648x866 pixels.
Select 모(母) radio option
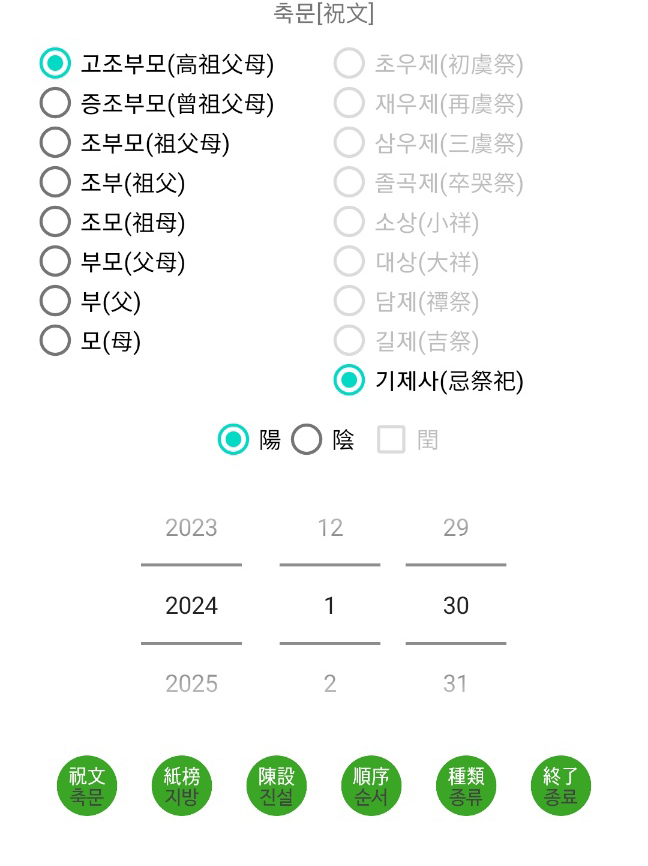coord(91,341)
